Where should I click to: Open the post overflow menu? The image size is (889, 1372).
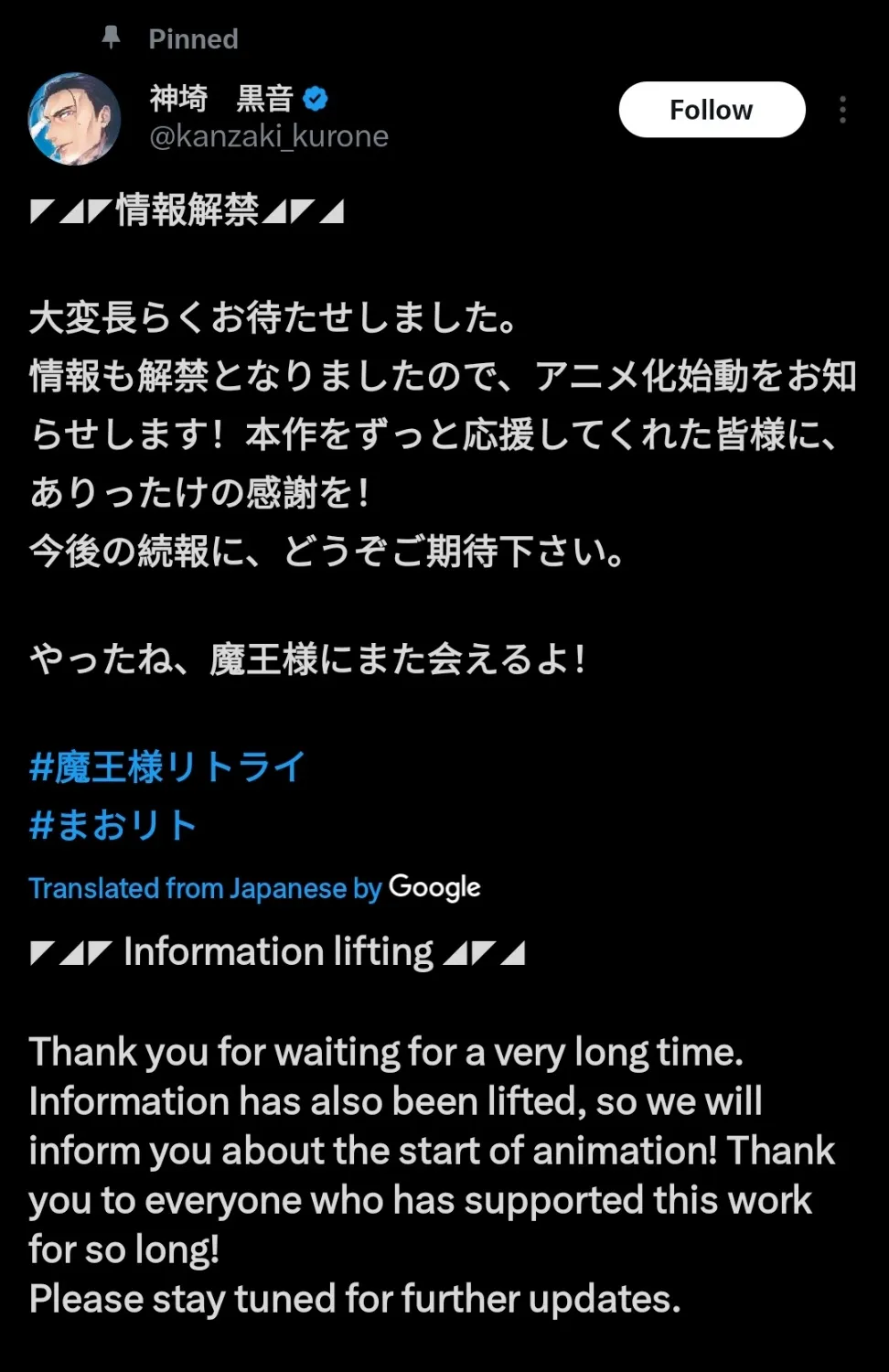point(842,110)
